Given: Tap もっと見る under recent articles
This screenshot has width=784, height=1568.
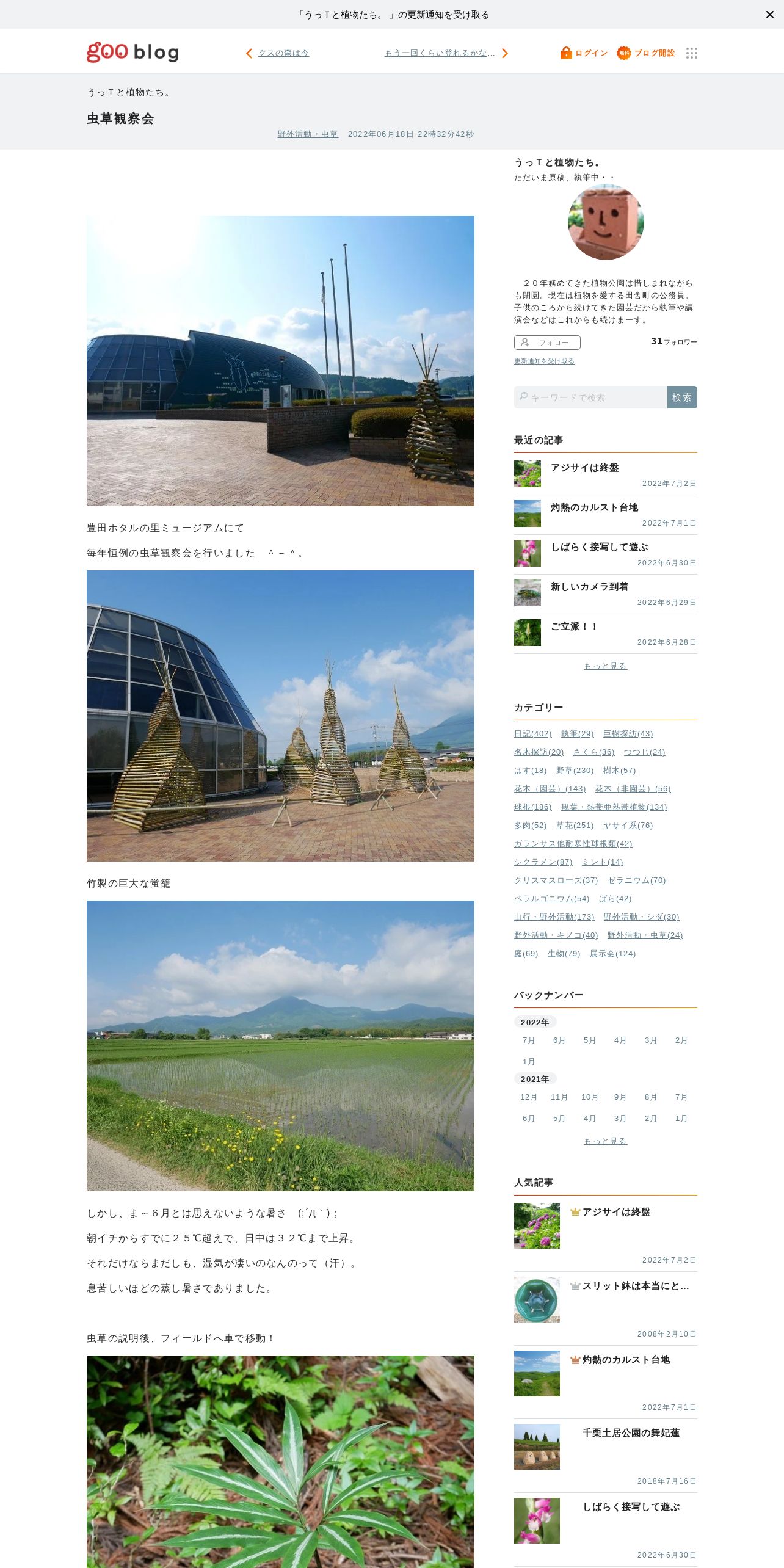Looking at the screenshot, I should point(605,666).
